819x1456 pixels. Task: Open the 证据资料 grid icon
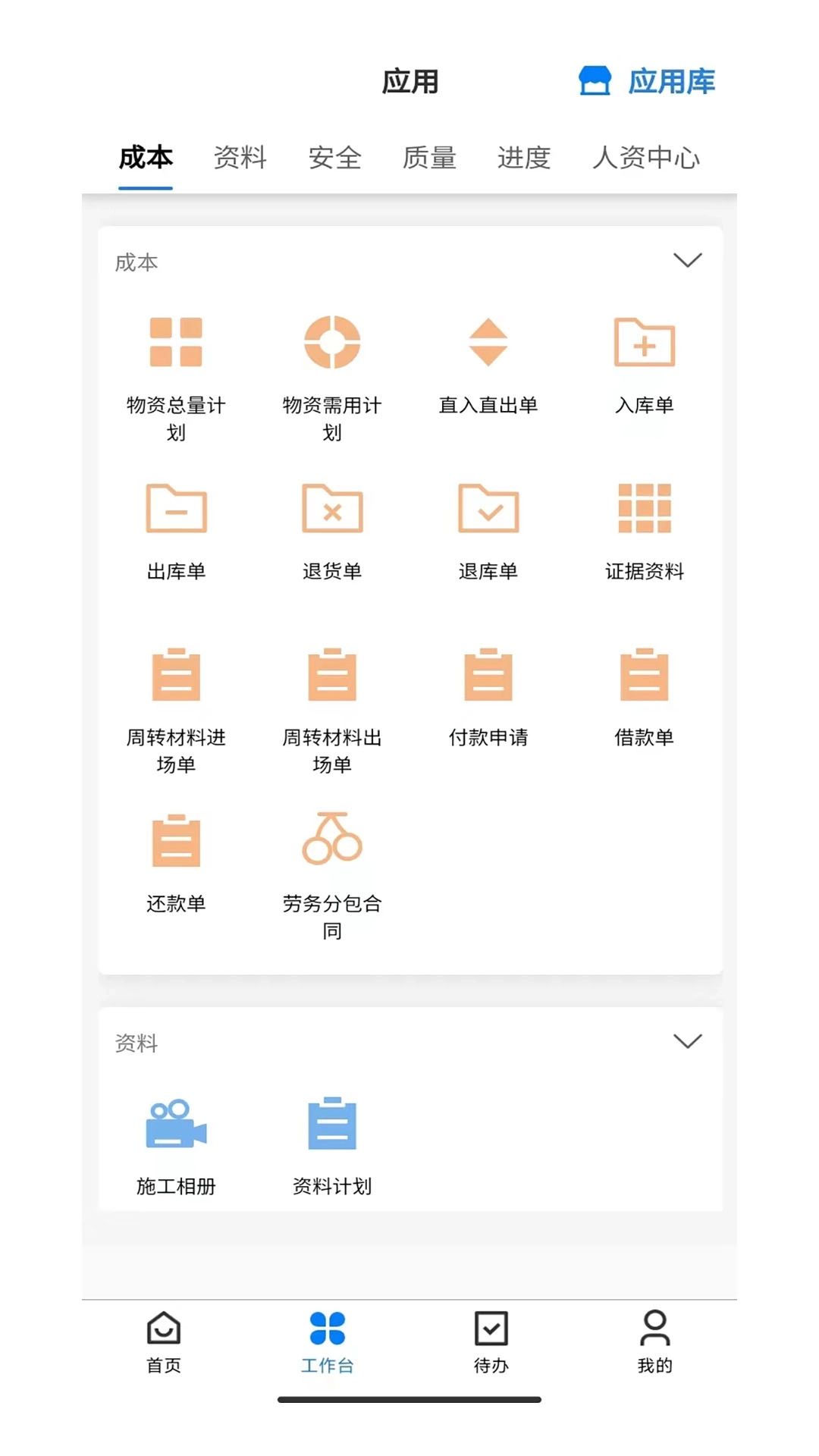(x=645, y=510)
